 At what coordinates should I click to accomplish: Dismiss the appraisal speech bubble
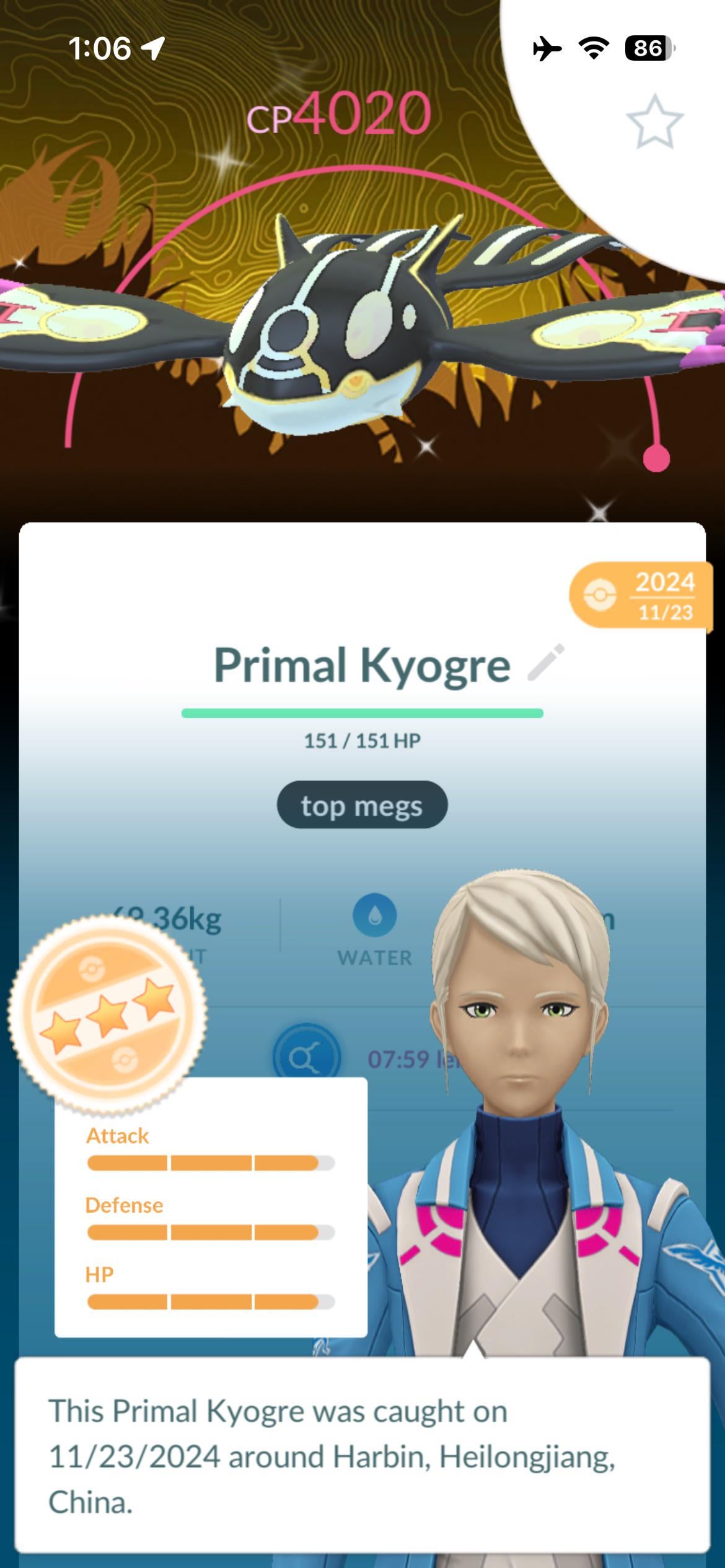click(362, 1457)
